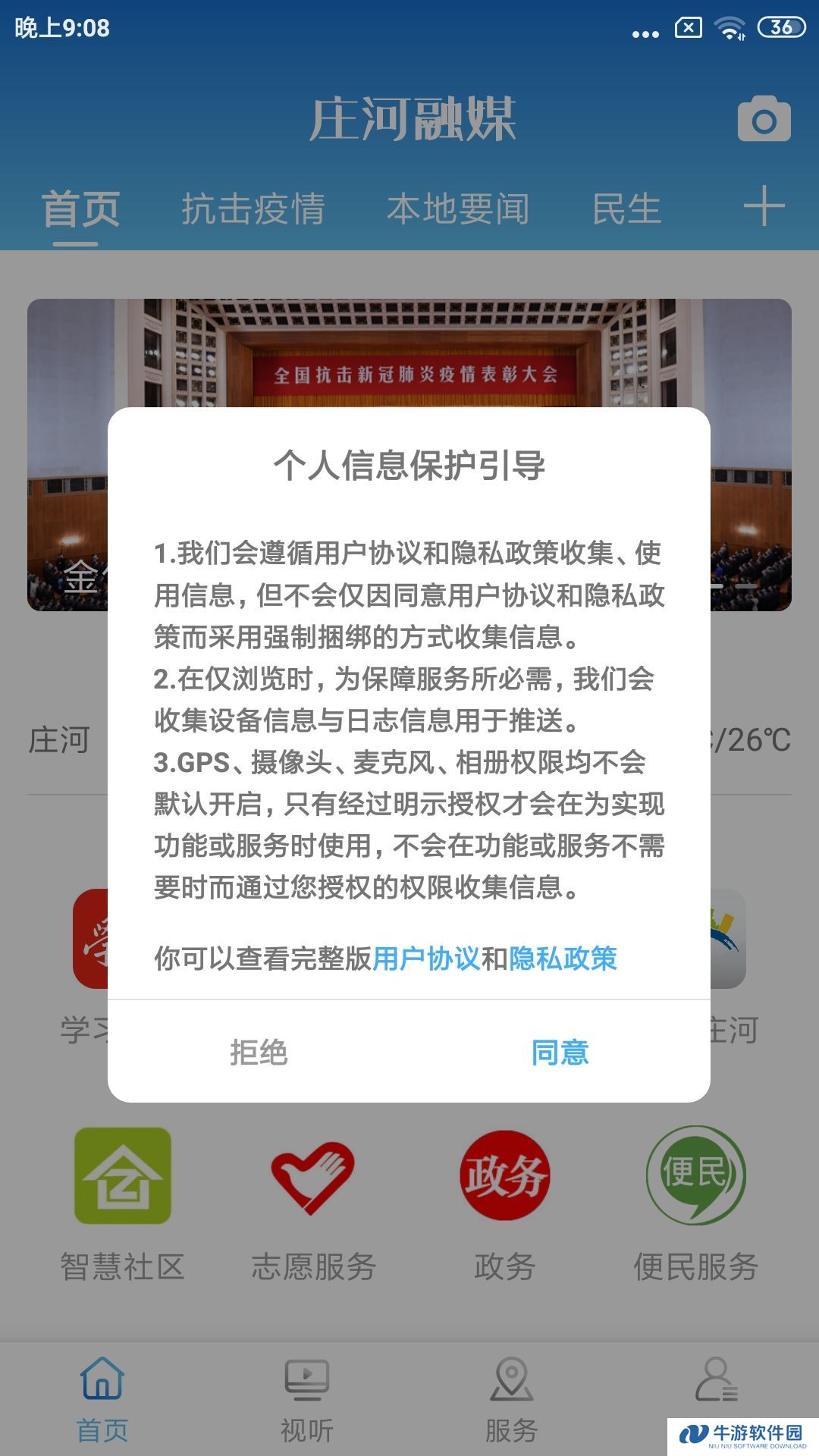
Task: Switch to the 民生 tab
Action: point(626,209)
